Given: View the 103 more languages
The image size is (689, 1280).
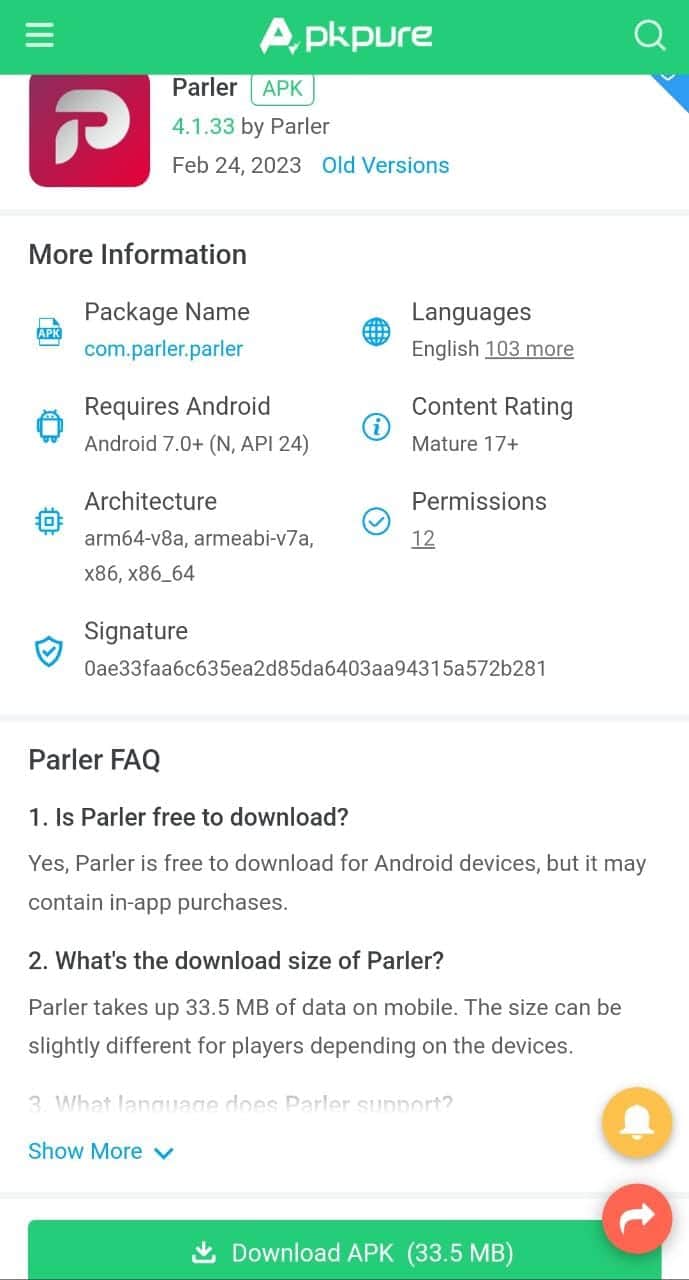Looking at the screenshot, I should (529, 349).
